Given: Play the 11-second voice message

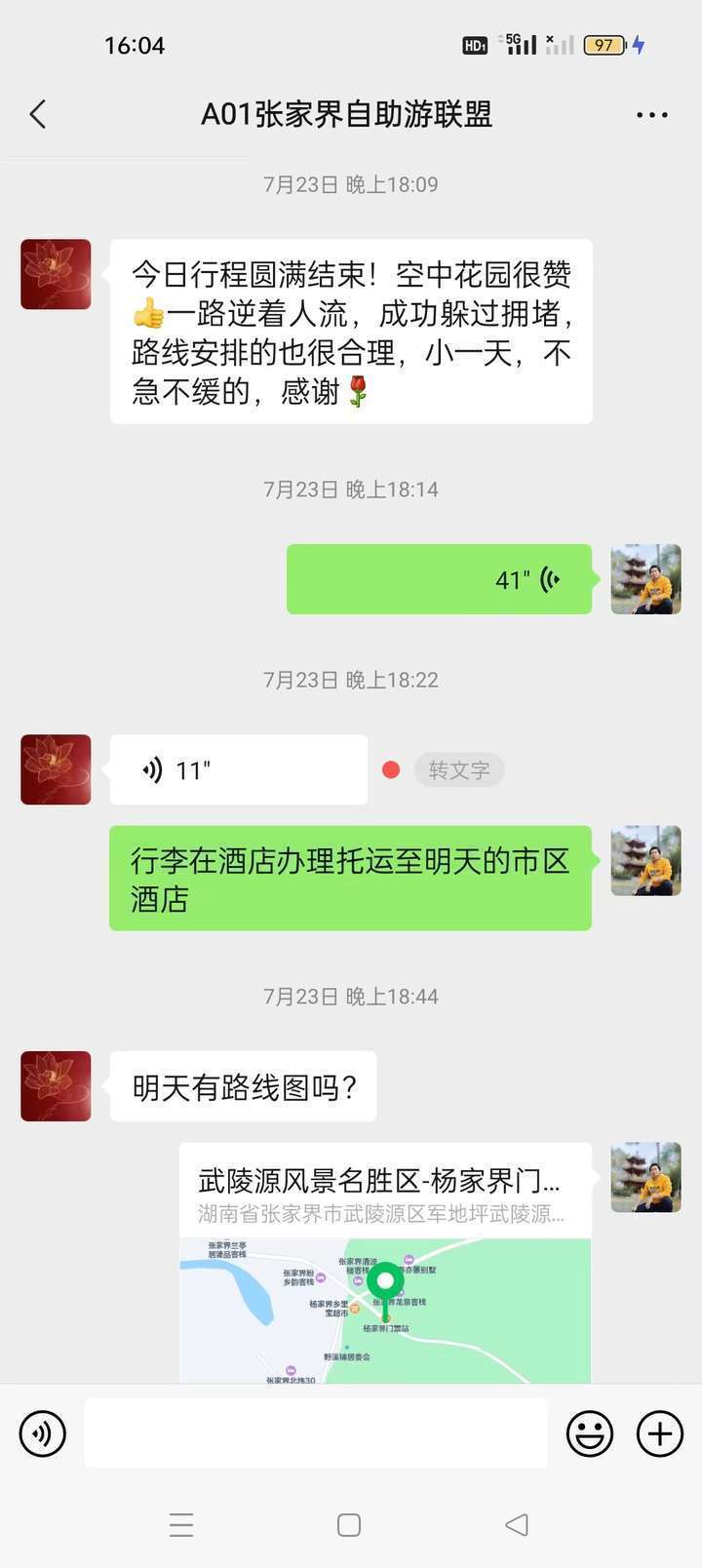Looking at the screenshot, I should [x=238, y=770].
